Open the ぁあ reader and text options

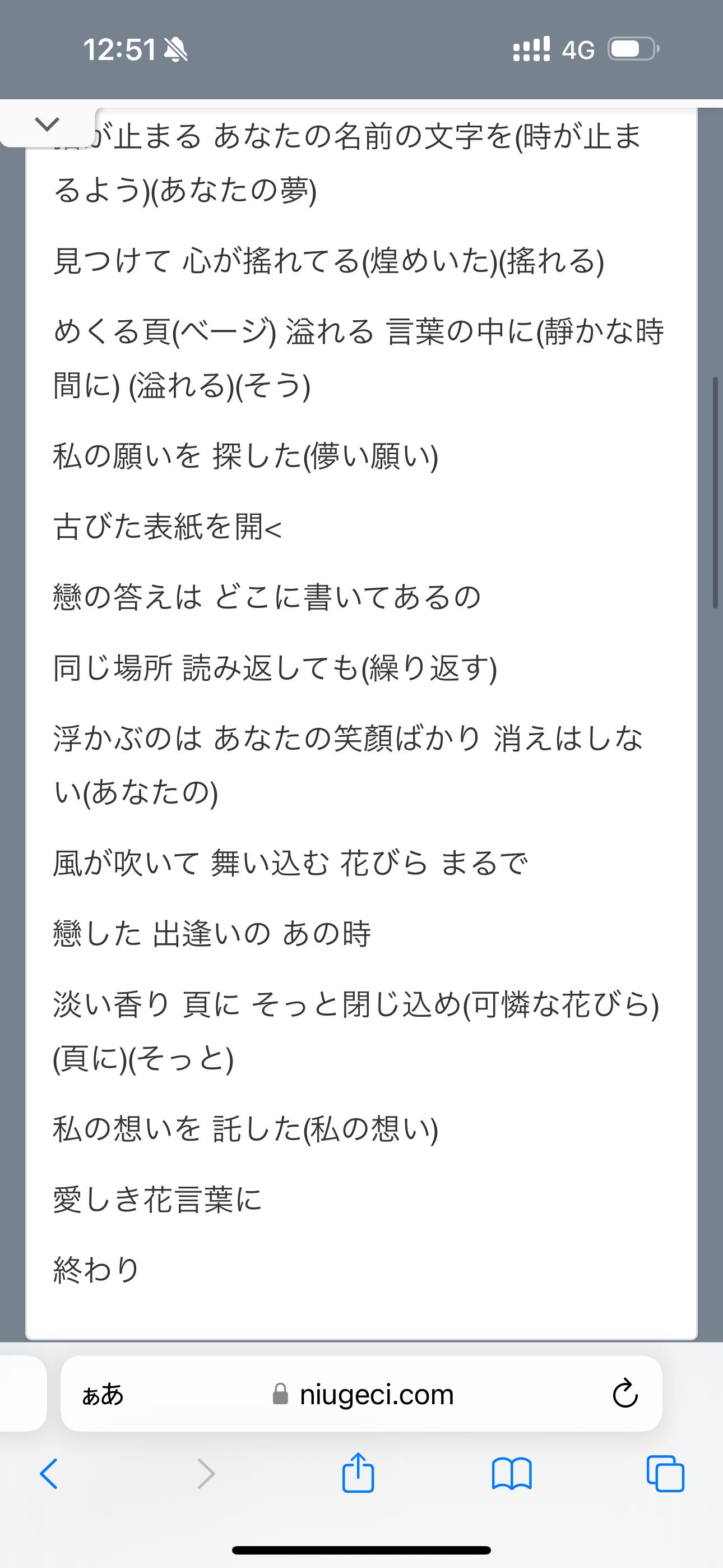(x=103, y=1394)
